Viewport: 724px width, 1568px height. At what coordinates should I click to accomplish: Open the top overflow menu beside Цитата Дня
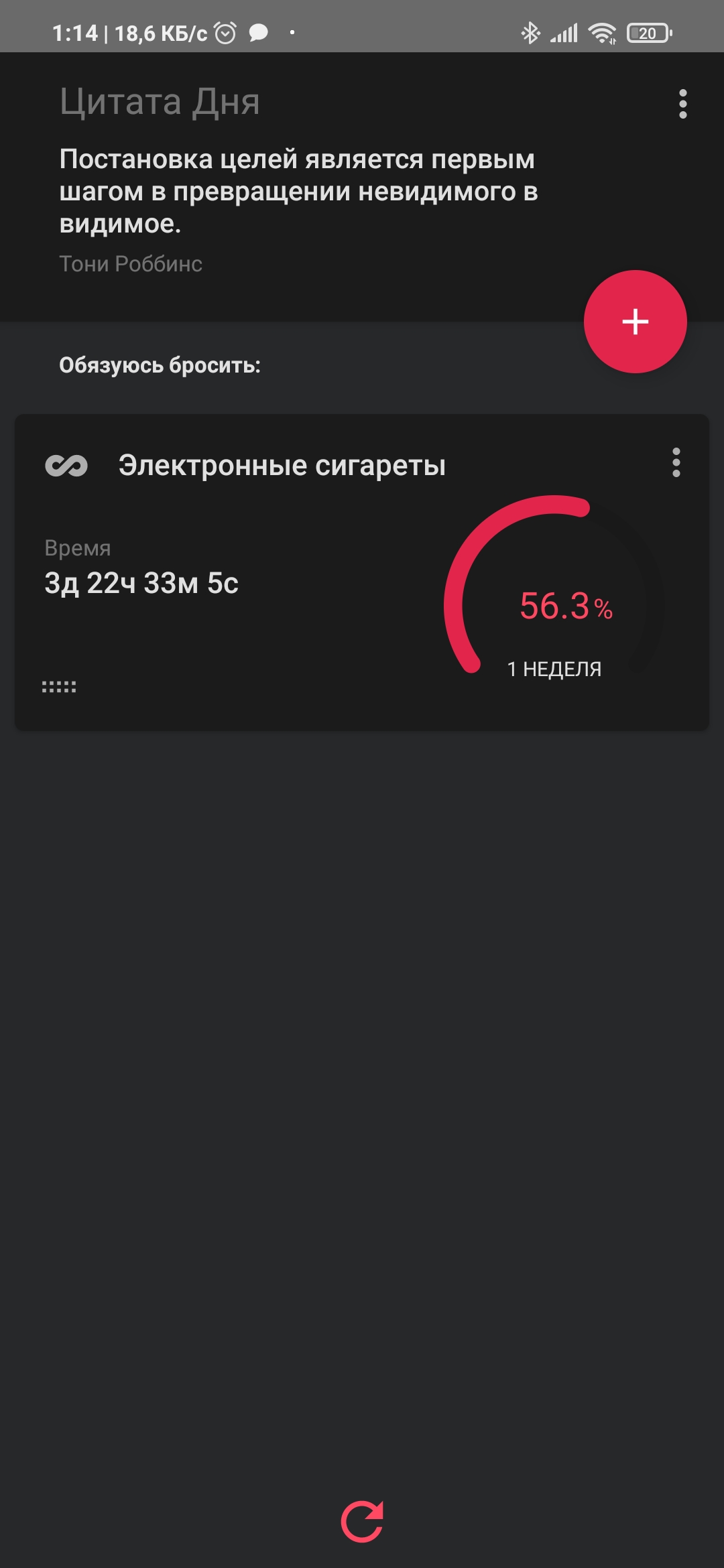(682, 104)
